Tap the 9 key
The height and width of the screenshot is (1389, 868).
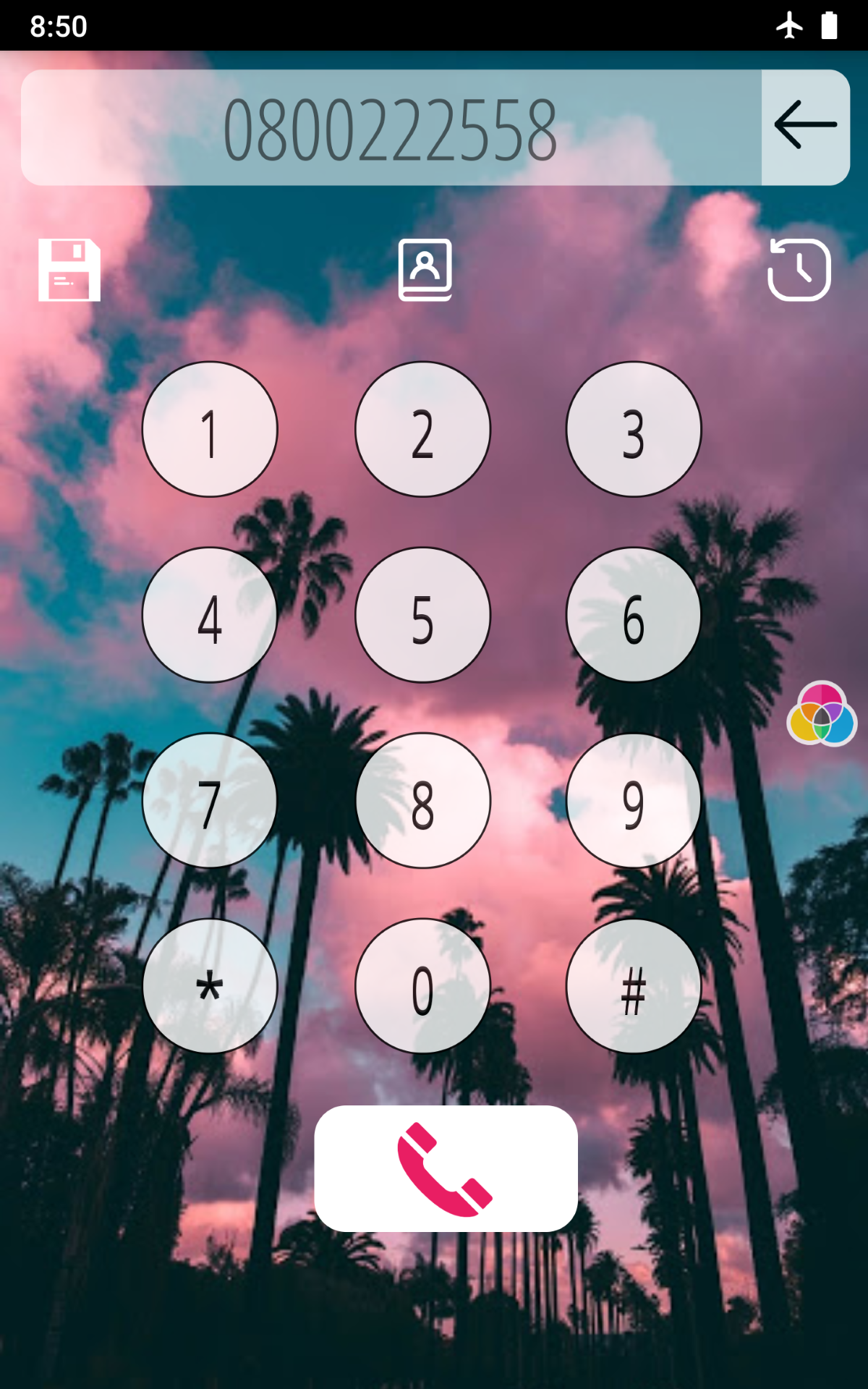click(634, 801)
